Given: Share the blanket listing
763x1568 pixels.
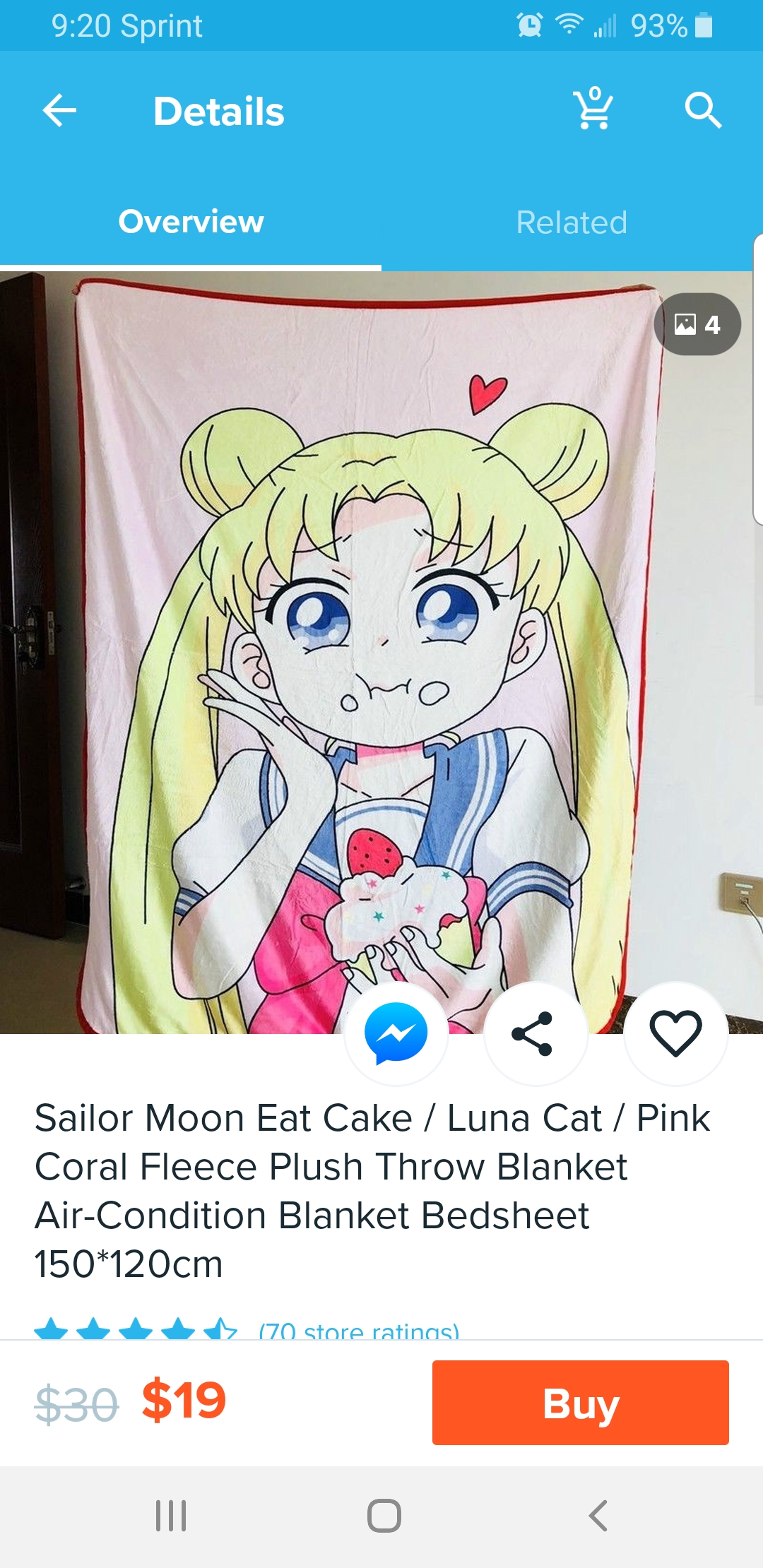Looking at the screenshot, I should pyautogui.click(x=535, y=1033).
